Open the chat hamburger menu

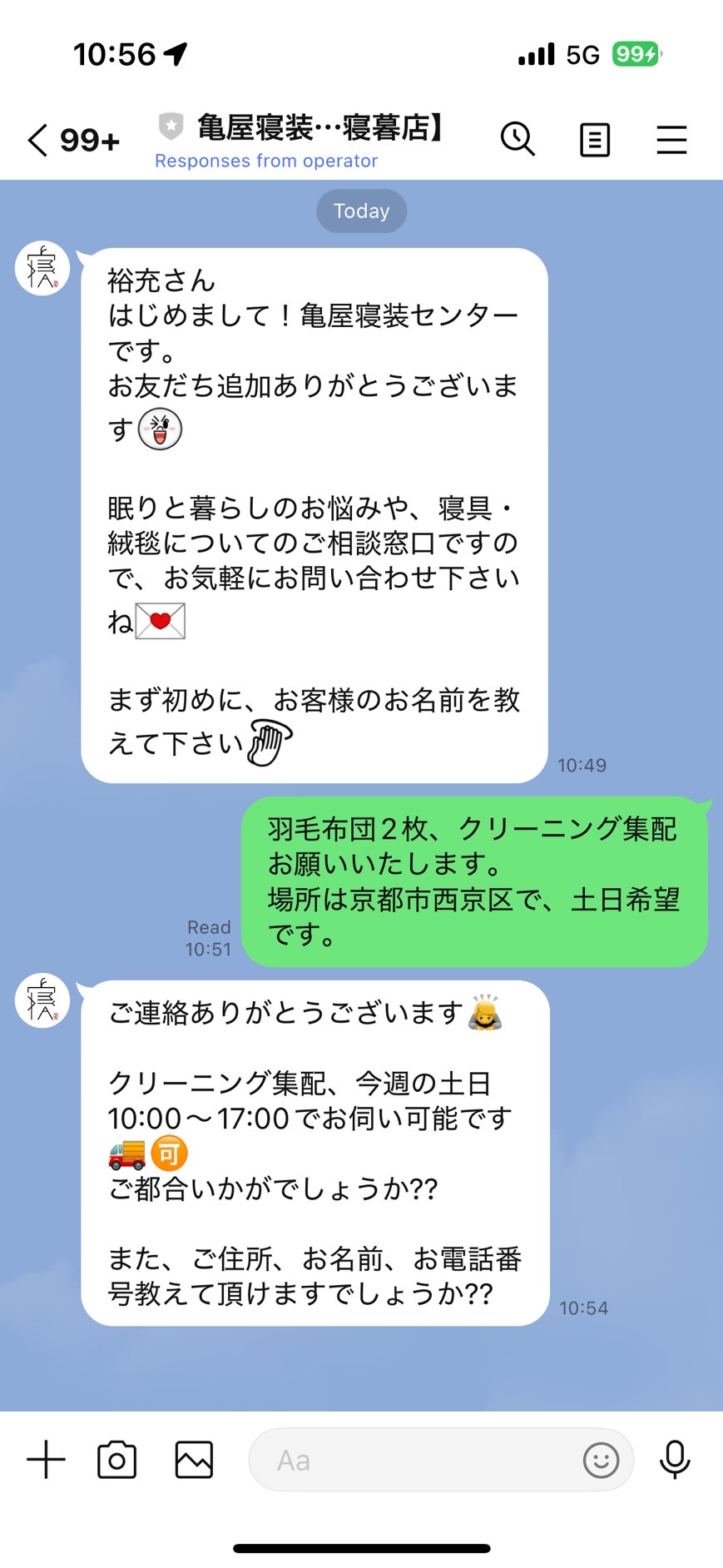[671, 140]
